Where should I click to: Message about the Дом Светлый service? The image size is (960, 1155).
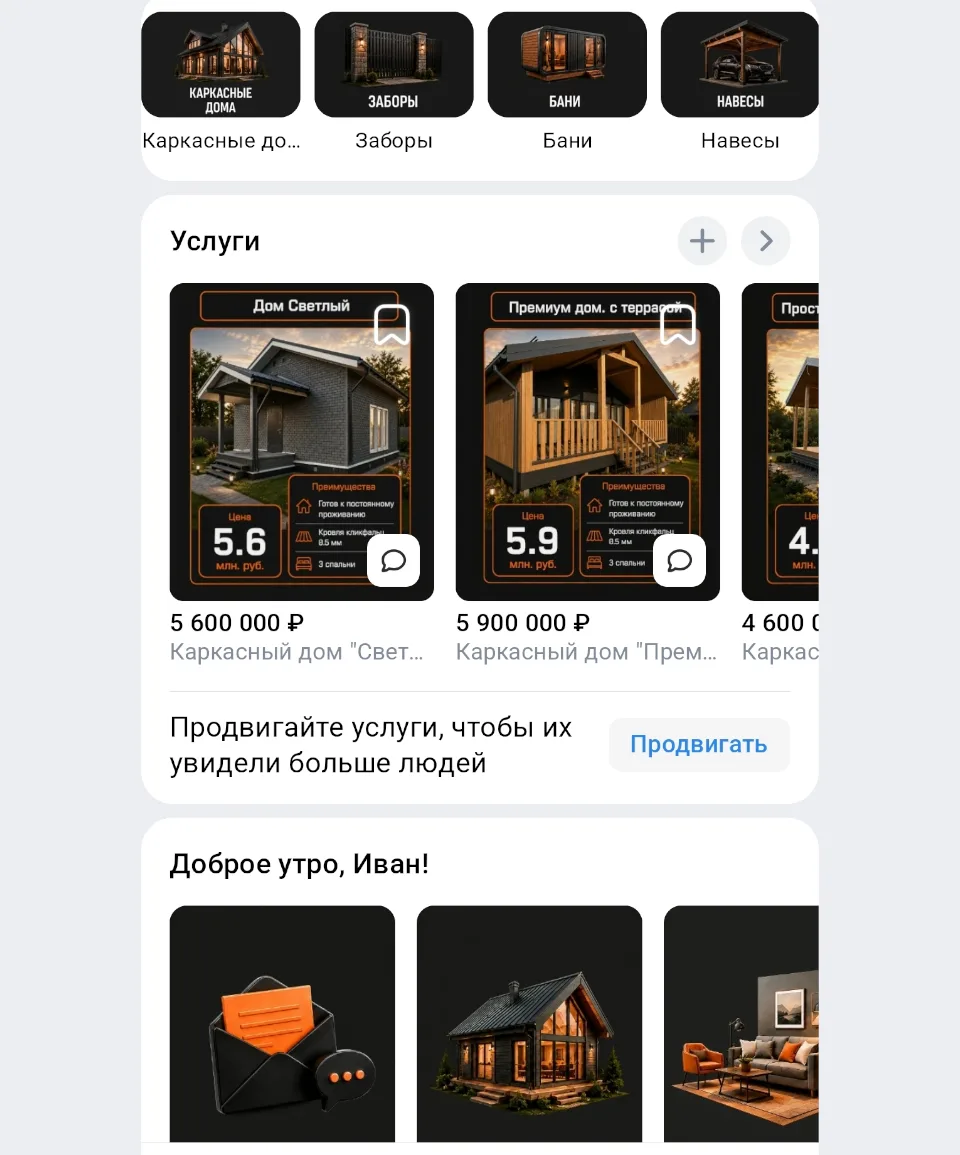[393, 561]
